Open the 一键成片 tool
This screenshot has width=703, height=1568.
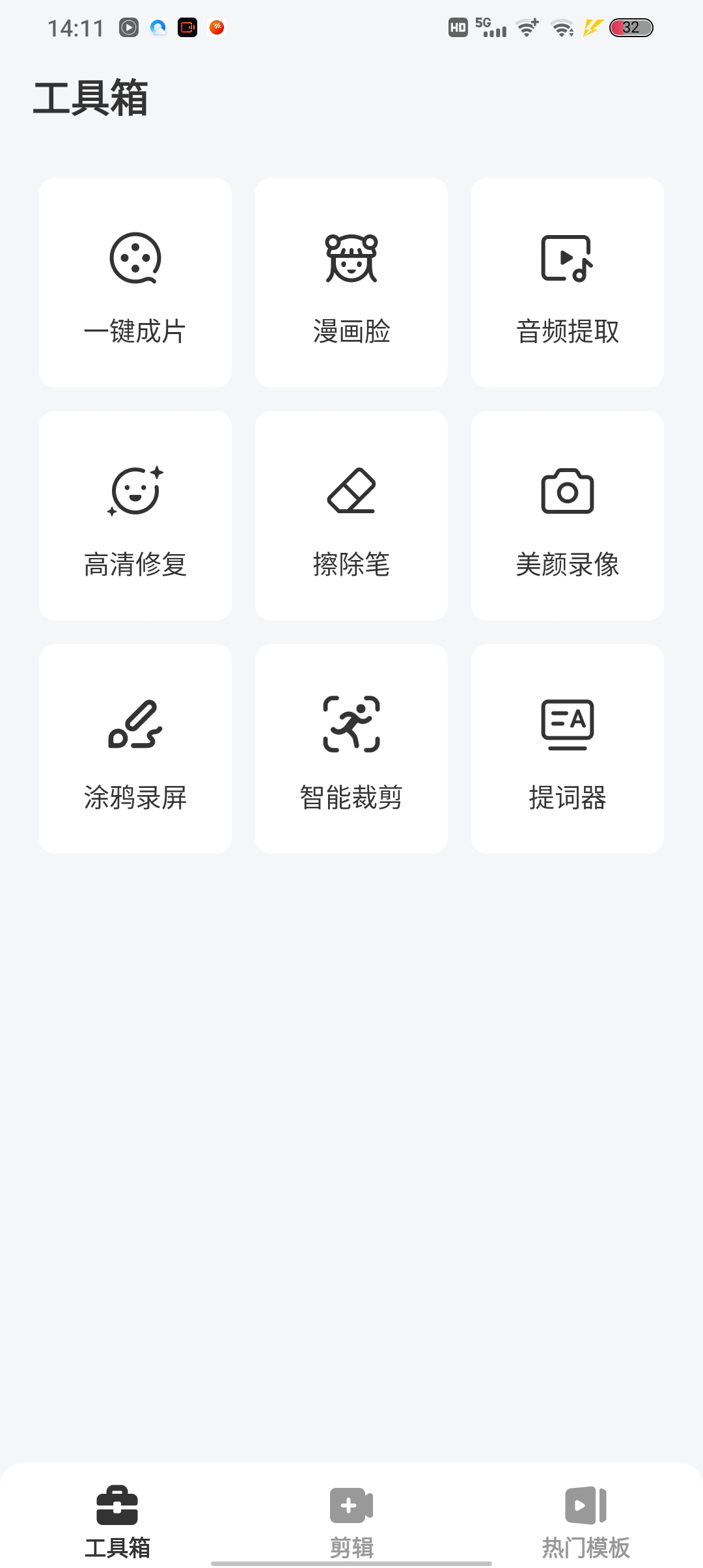[135, 283]
